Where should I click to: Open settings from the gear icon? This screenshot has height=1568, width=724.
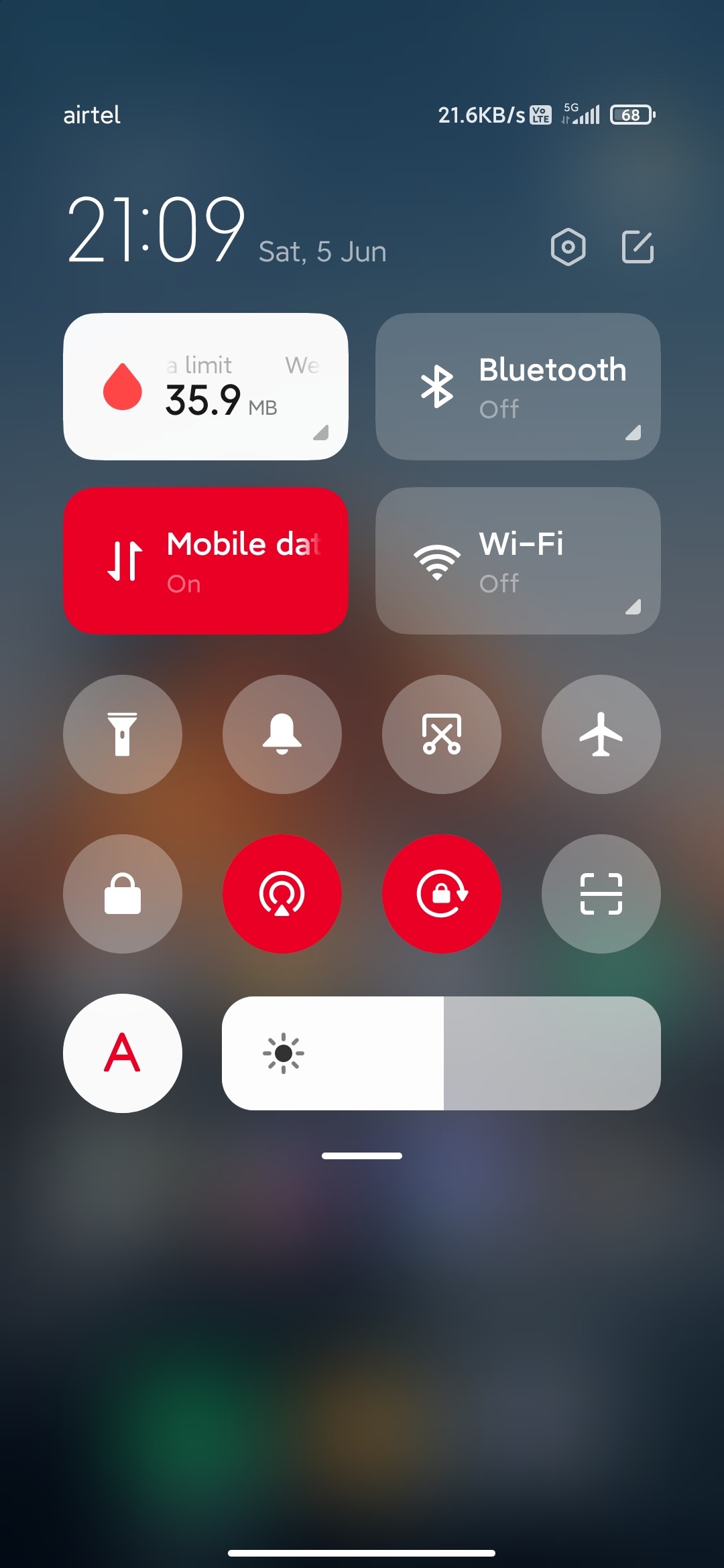(x=568, y=247)
